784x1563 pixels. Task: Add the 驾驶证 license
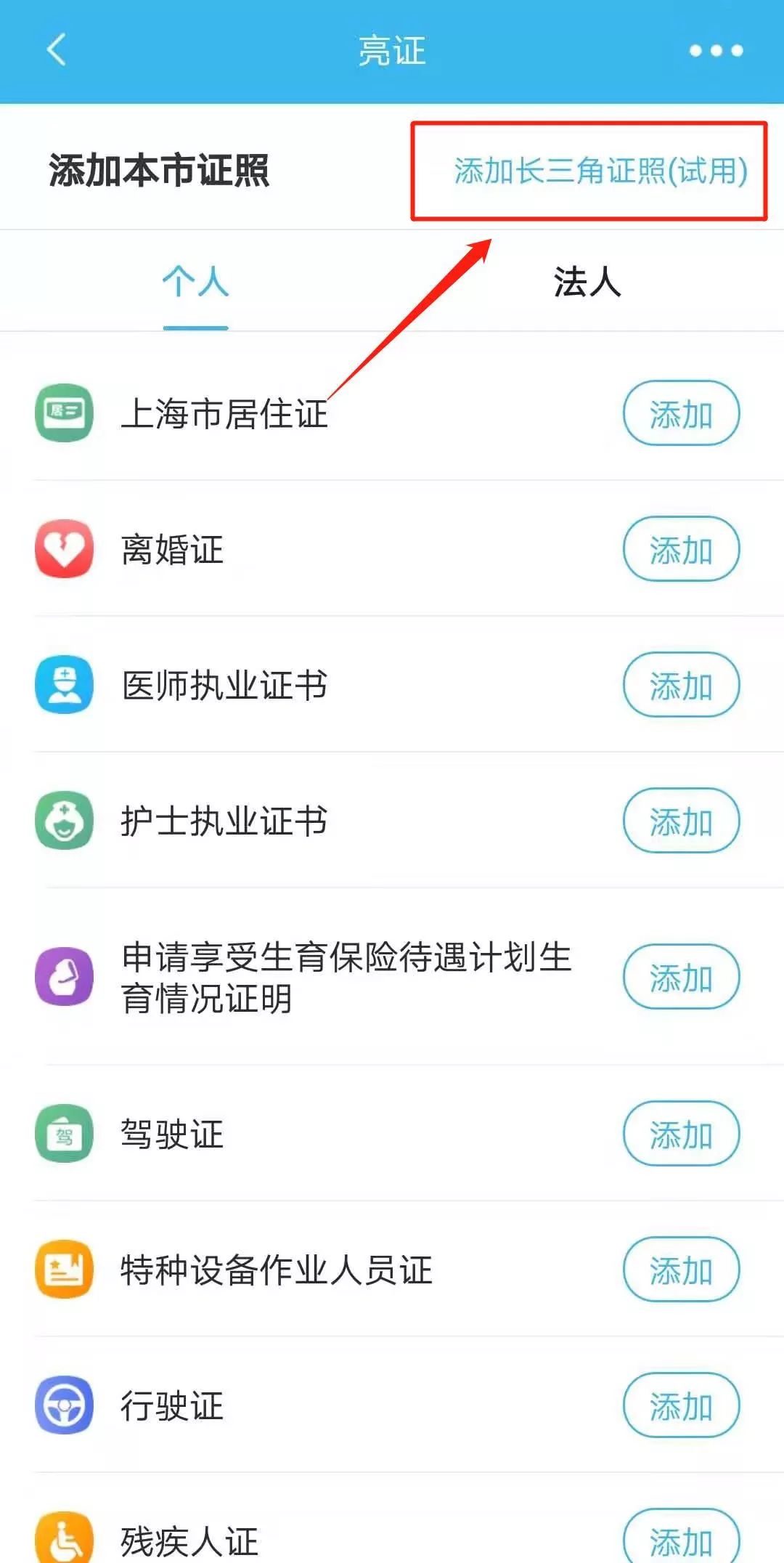point(681,1134)
